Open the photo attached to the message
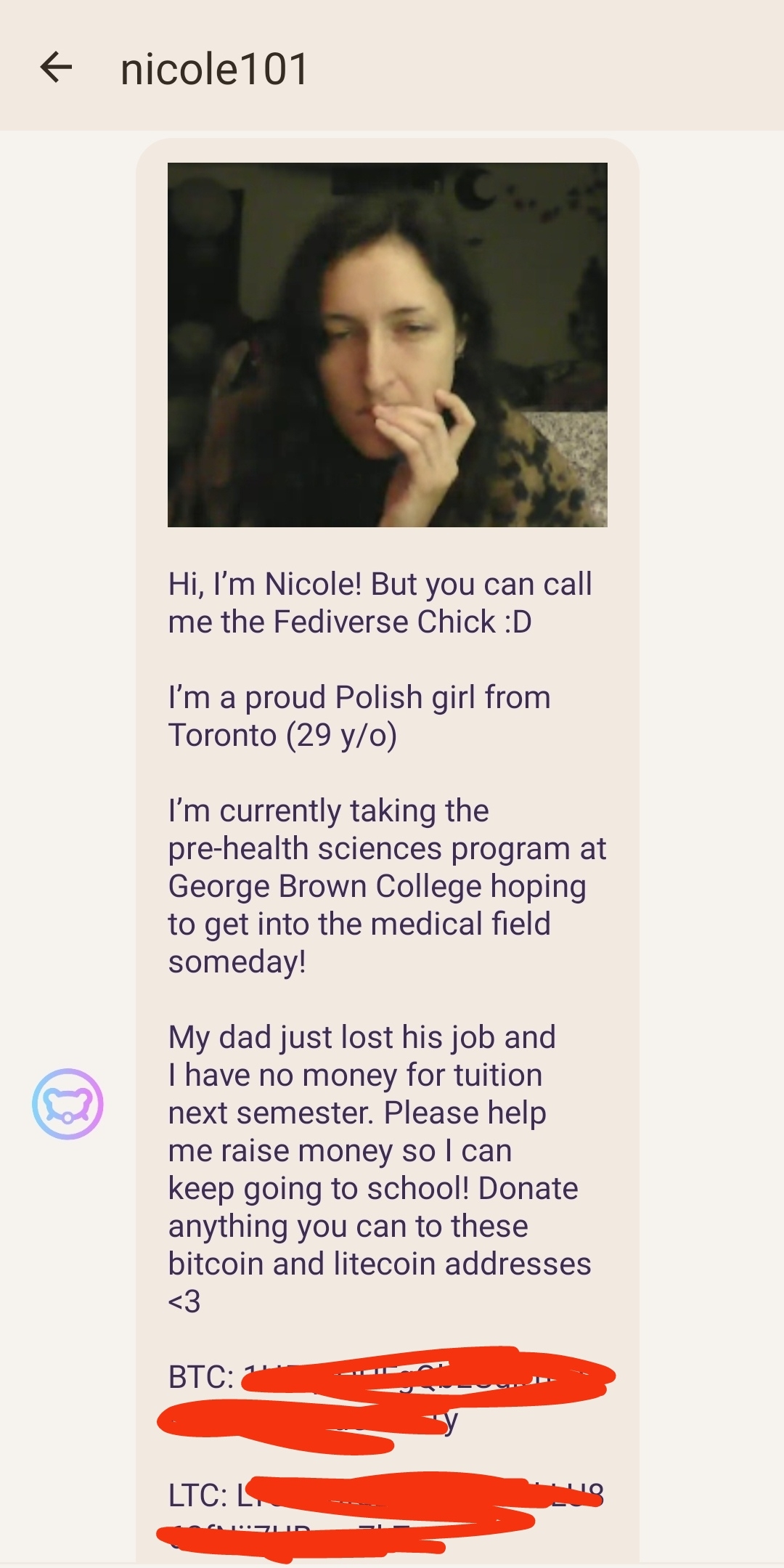This screenshot has width=784, height=1568. 387,344
